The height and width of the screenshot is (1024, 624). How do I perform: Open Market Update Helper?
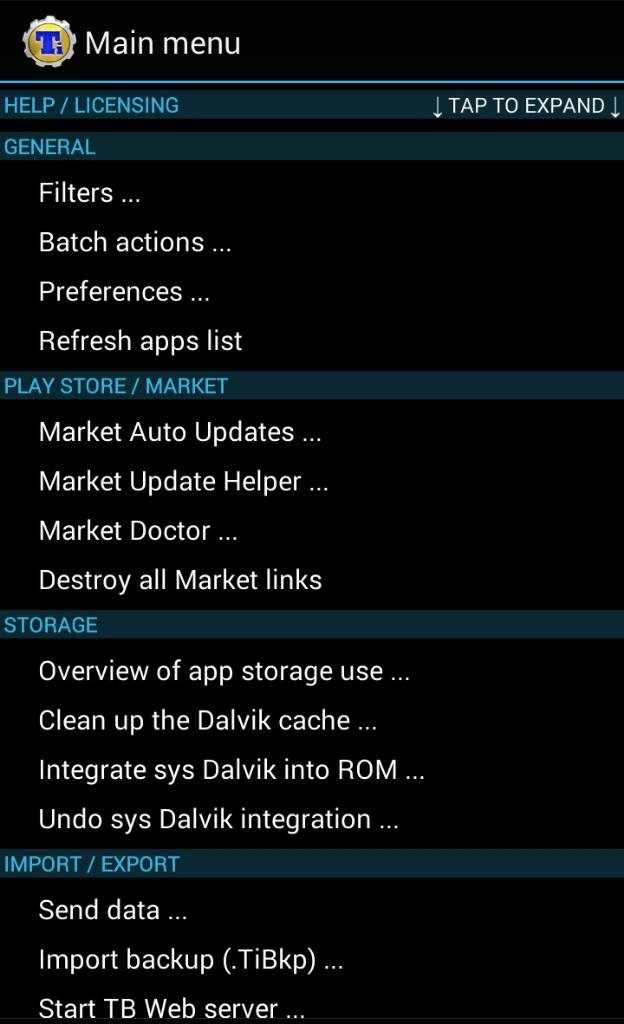(312, 481)
